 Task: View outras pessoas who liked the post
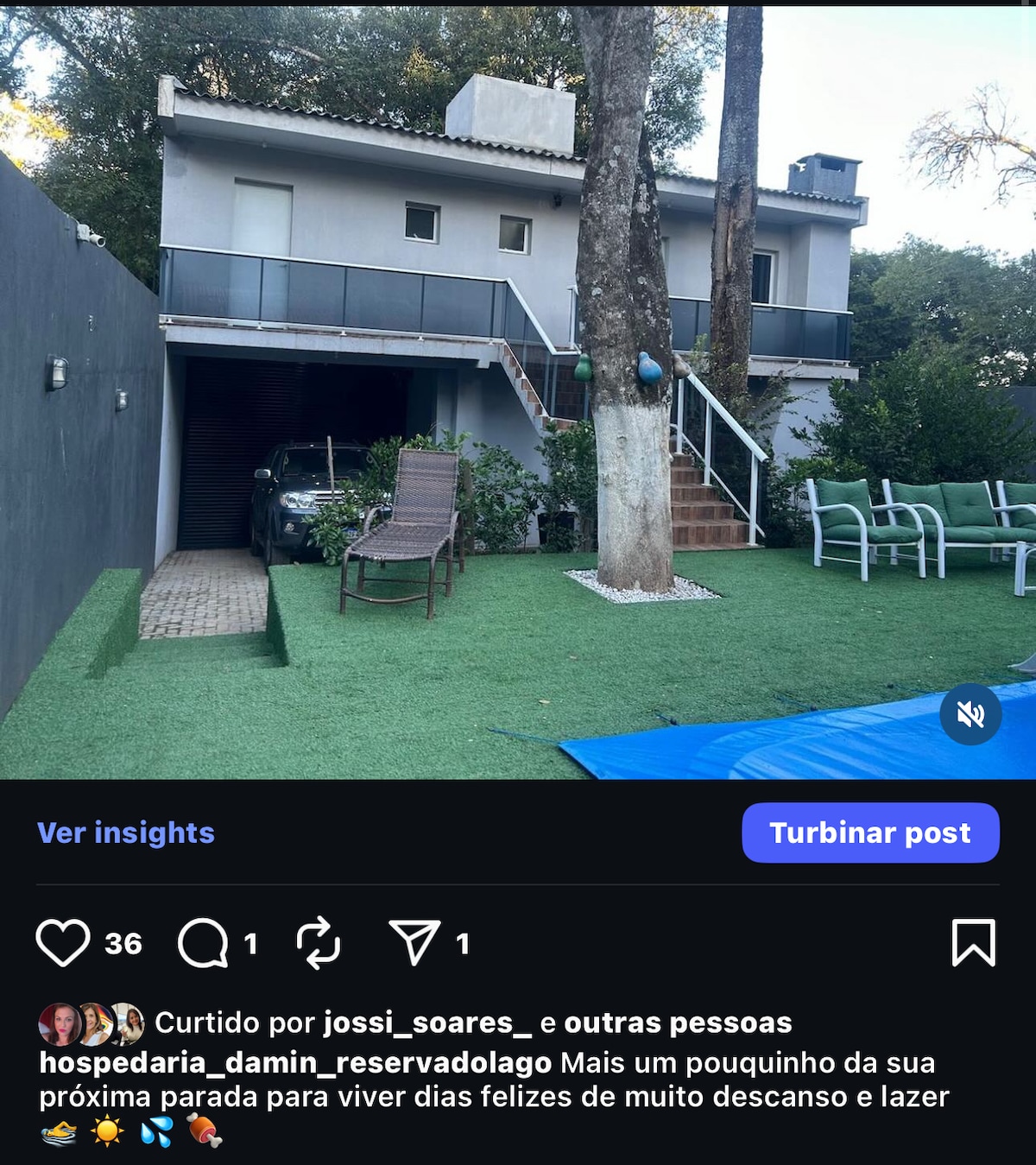(678, 1023)
